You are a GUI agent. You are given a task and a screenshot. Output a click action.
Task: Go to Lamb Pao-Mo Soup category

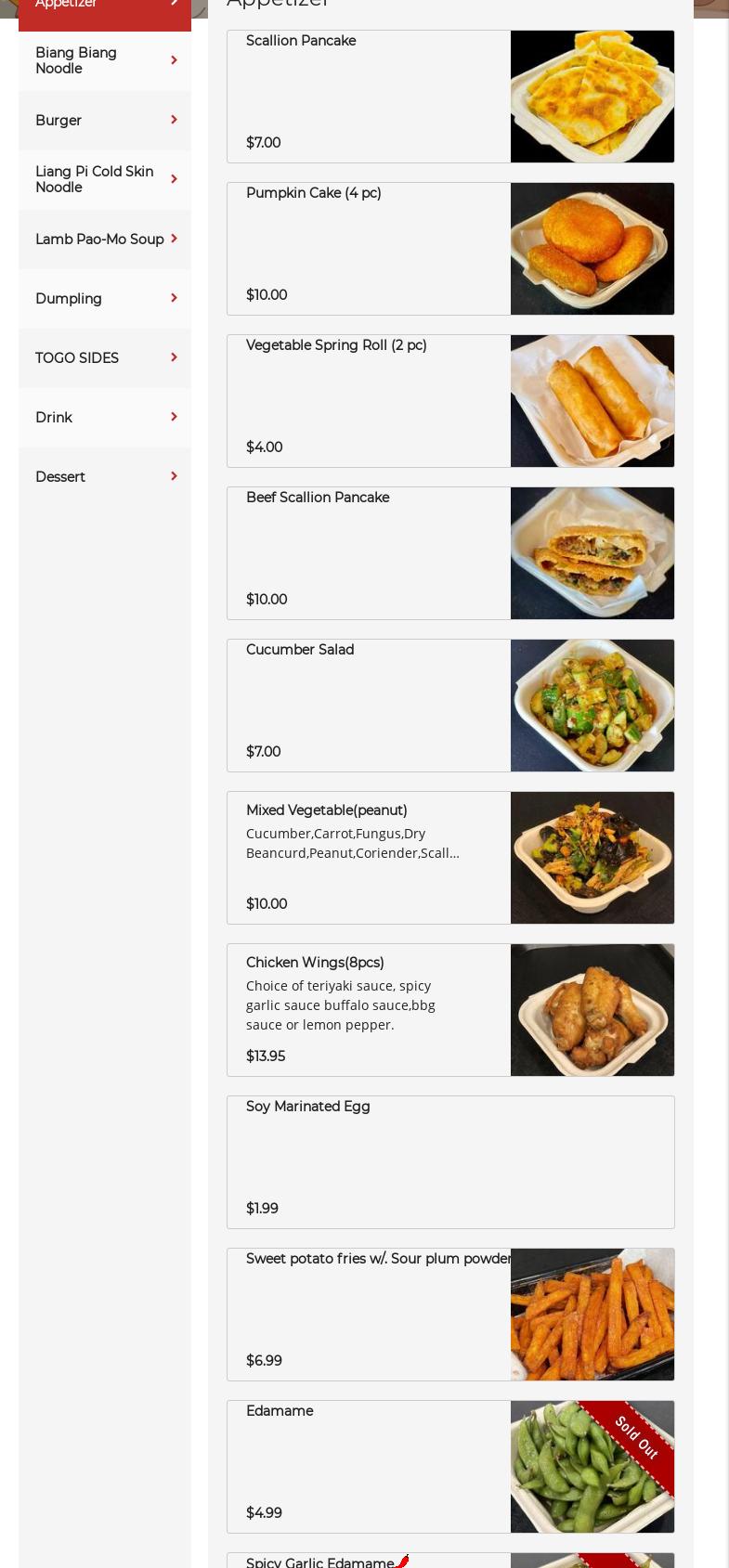click(104, 240)
